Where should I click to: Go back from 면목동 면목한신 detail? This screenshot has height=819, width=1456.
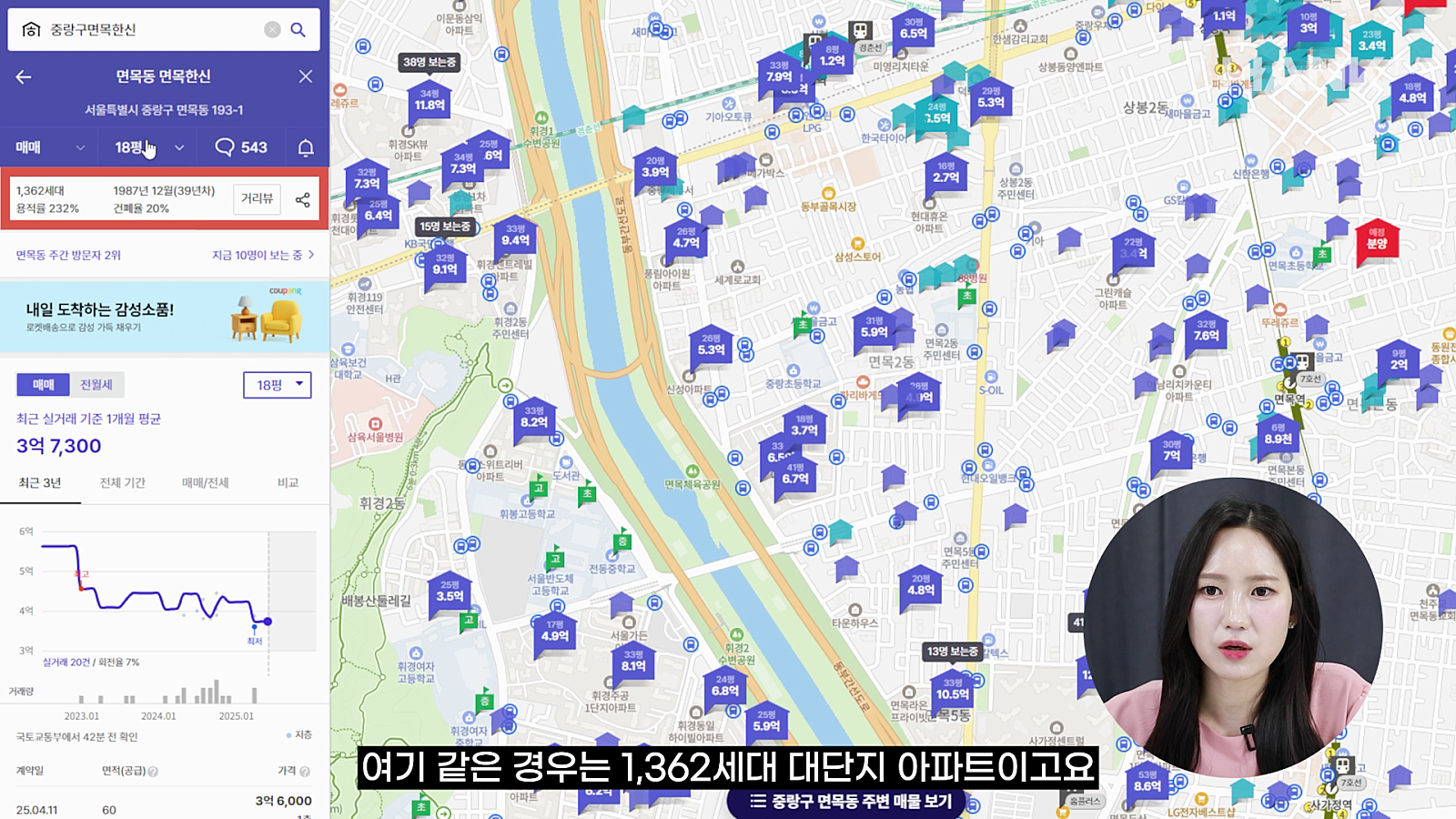point(24,77)
